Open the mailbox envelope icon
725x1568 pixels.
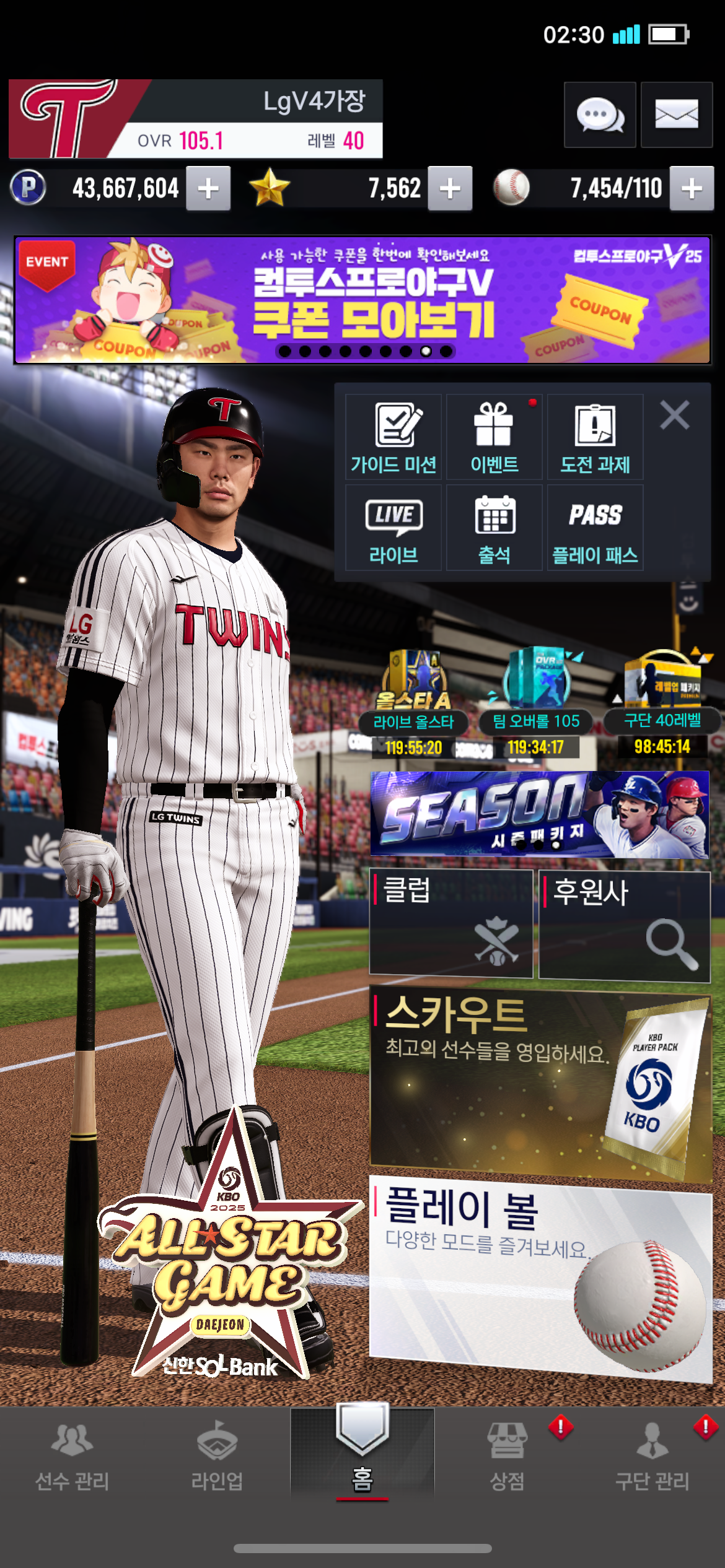677,115
